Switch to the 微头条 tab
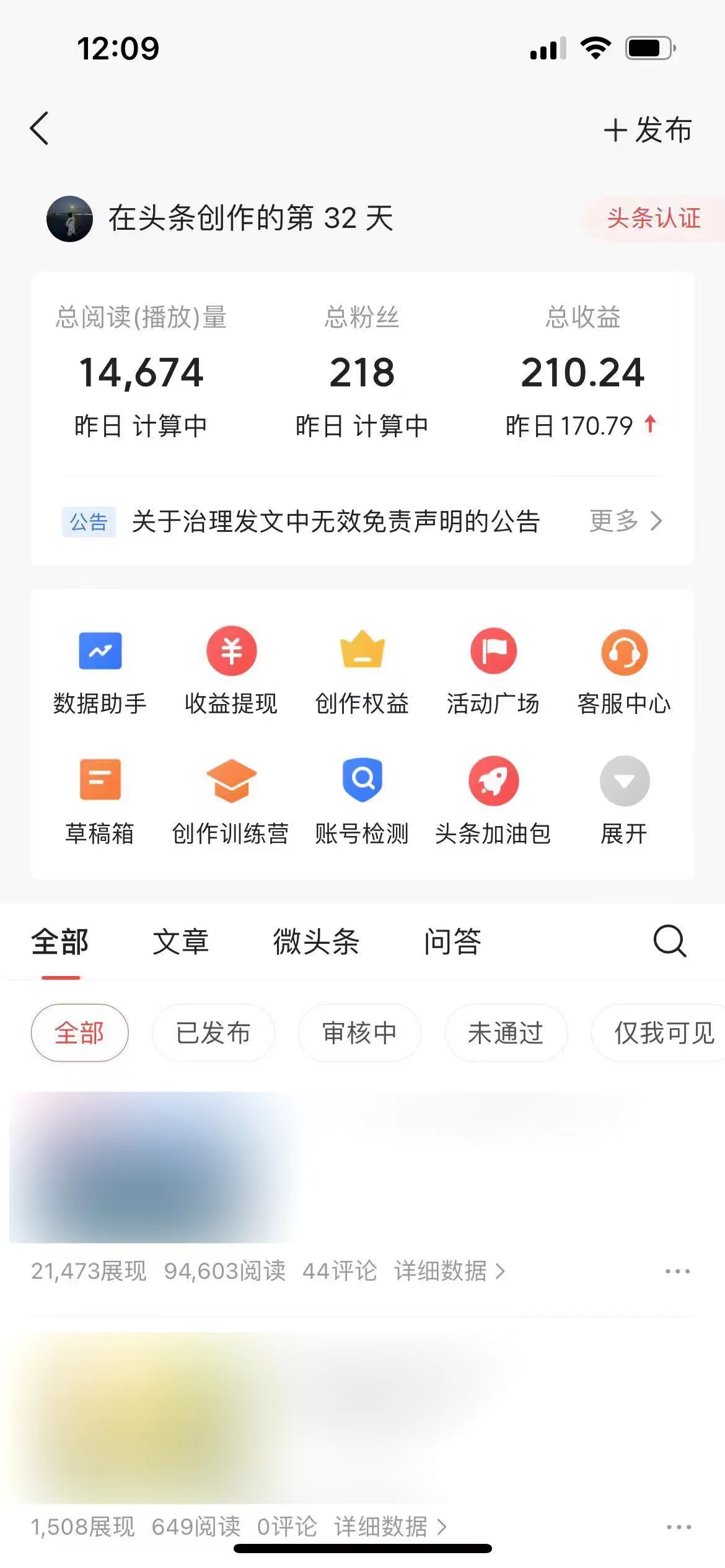 pos(316,942)
